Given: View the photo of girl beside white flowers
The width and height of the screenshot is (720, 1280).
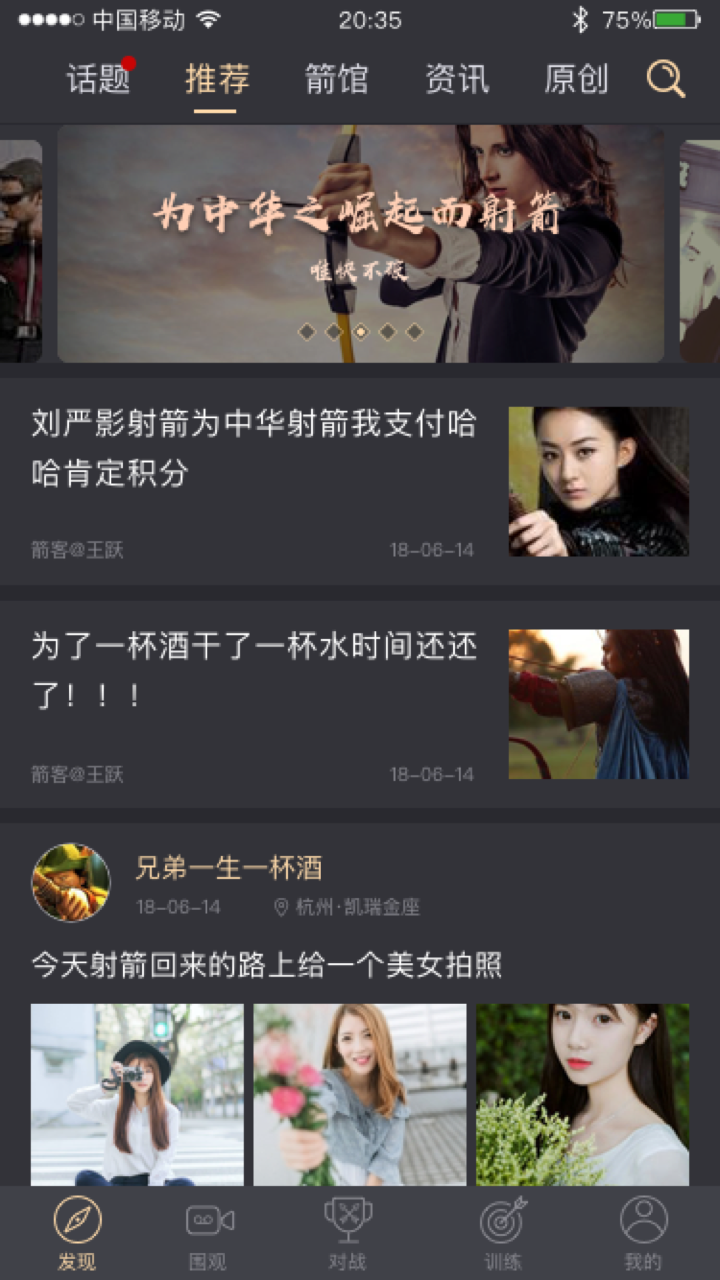Looking at the screenshot, I should point(582,1094).
